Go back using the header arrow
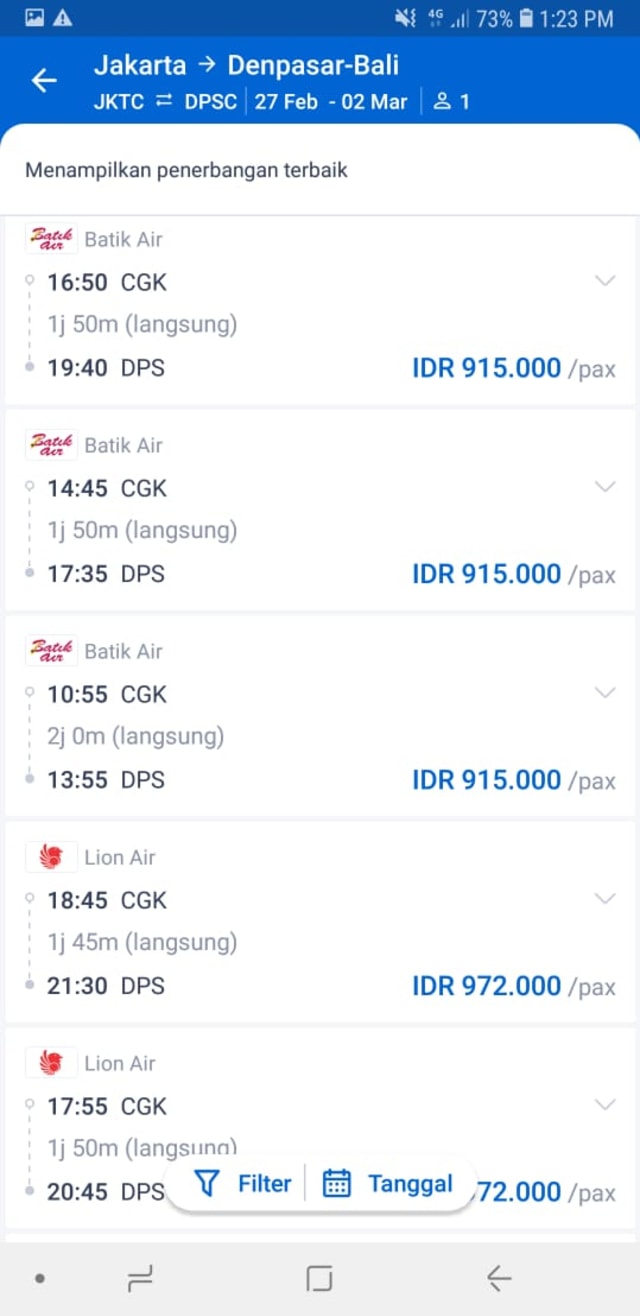 tap(44, 81)
